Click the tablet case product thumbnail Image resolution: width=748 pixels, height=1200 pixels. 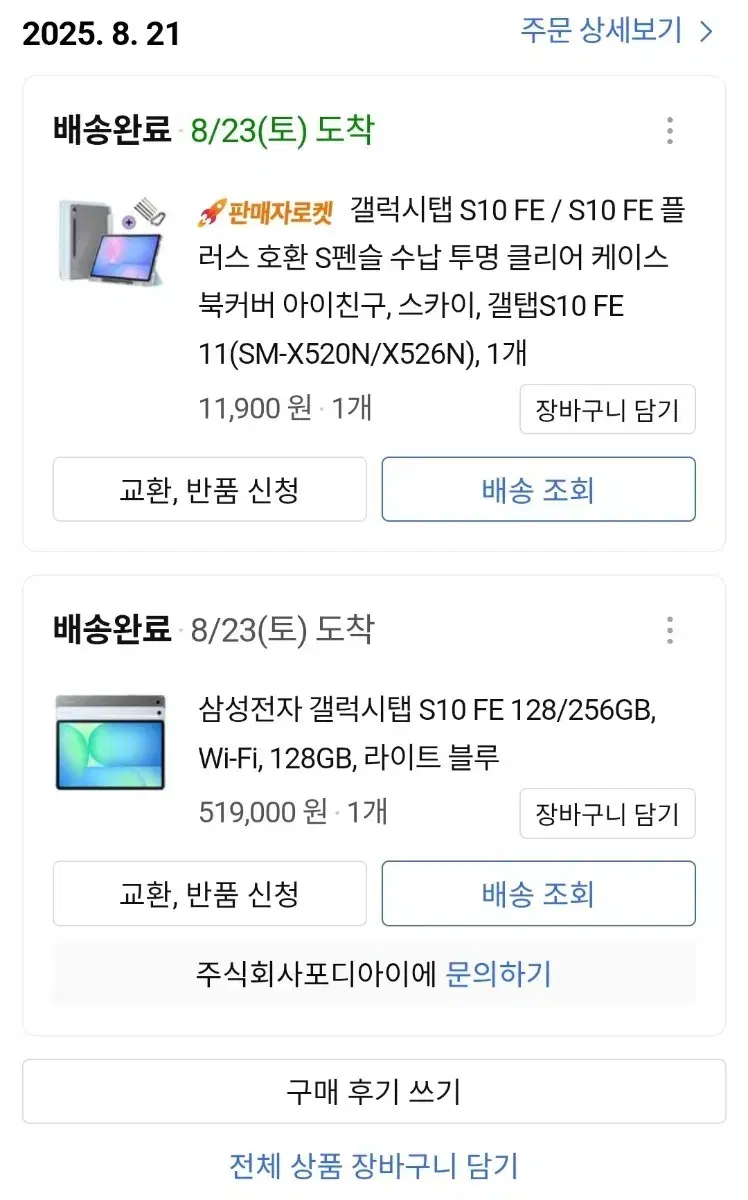110,242
